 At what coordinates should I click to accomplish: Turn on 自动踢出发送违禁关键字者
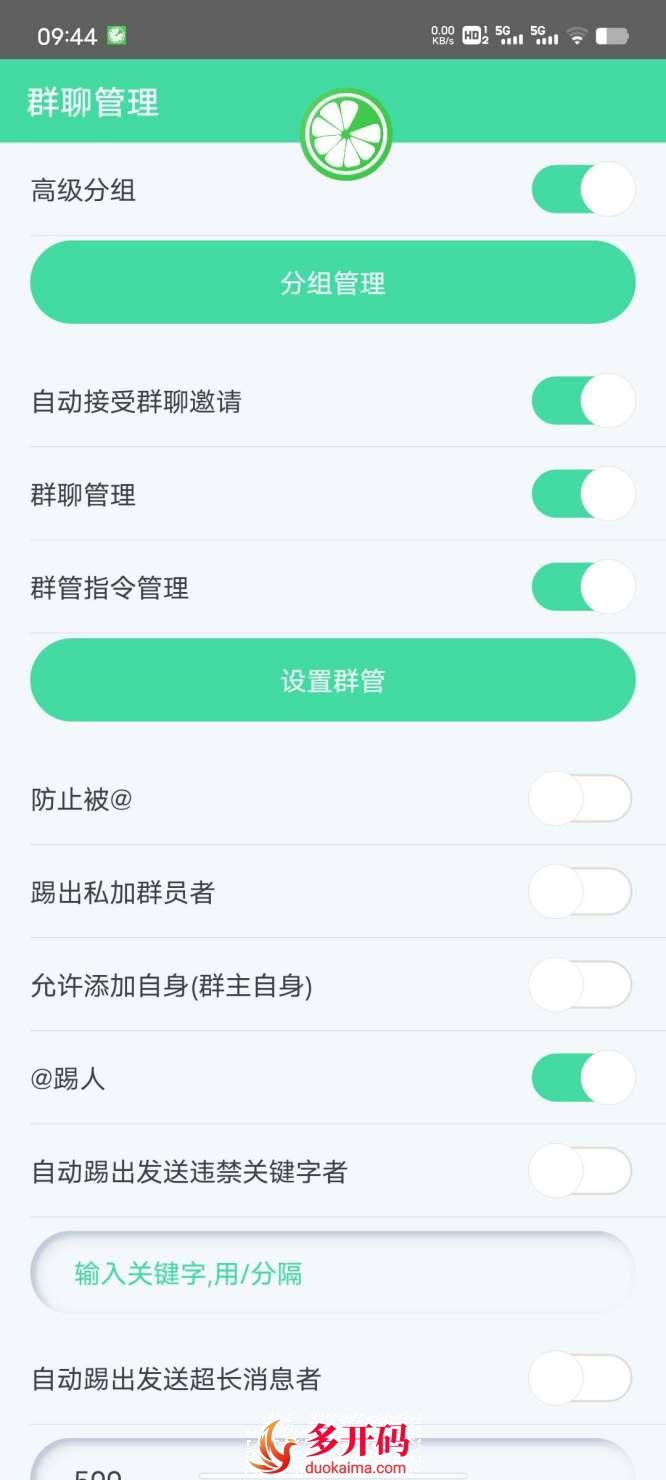[x=580, y=1171]
